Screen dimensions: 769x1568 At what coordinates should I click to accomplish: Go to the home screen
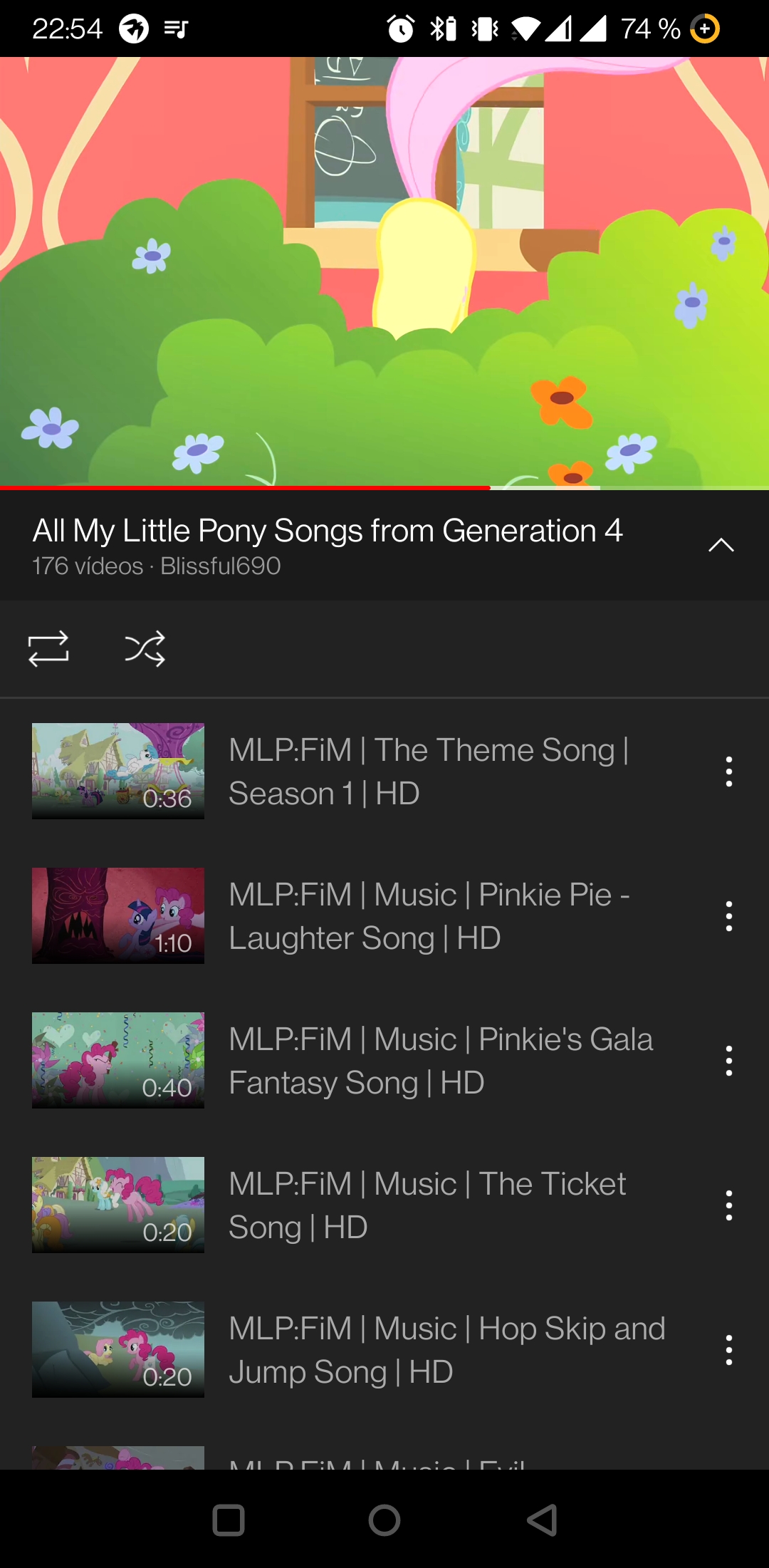pos(384,1520)
